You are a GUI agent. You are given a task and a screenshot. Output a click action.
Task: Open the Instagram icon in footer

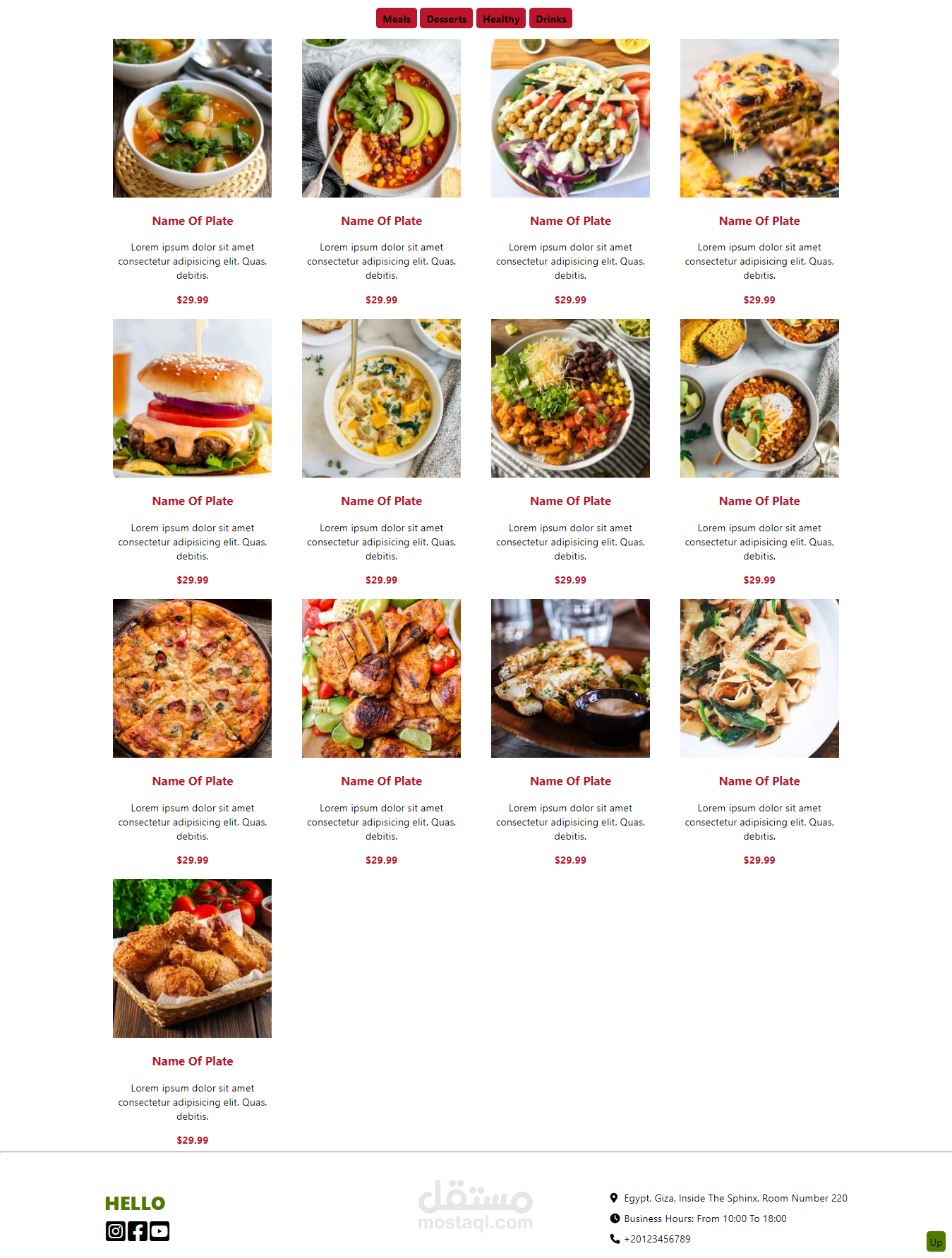[116, 1231]
